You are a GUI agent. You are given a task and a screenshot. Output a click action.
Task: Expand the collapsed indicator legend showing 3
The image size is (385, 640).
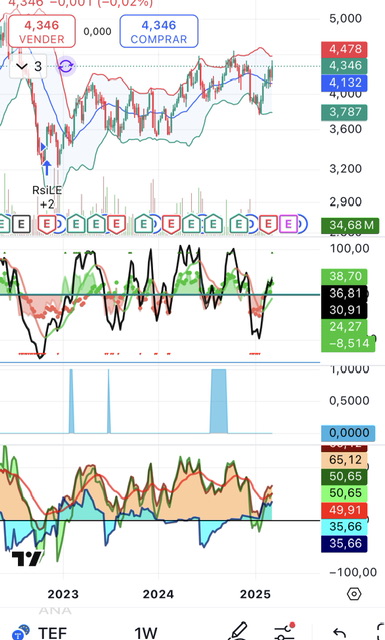point(28,66)
